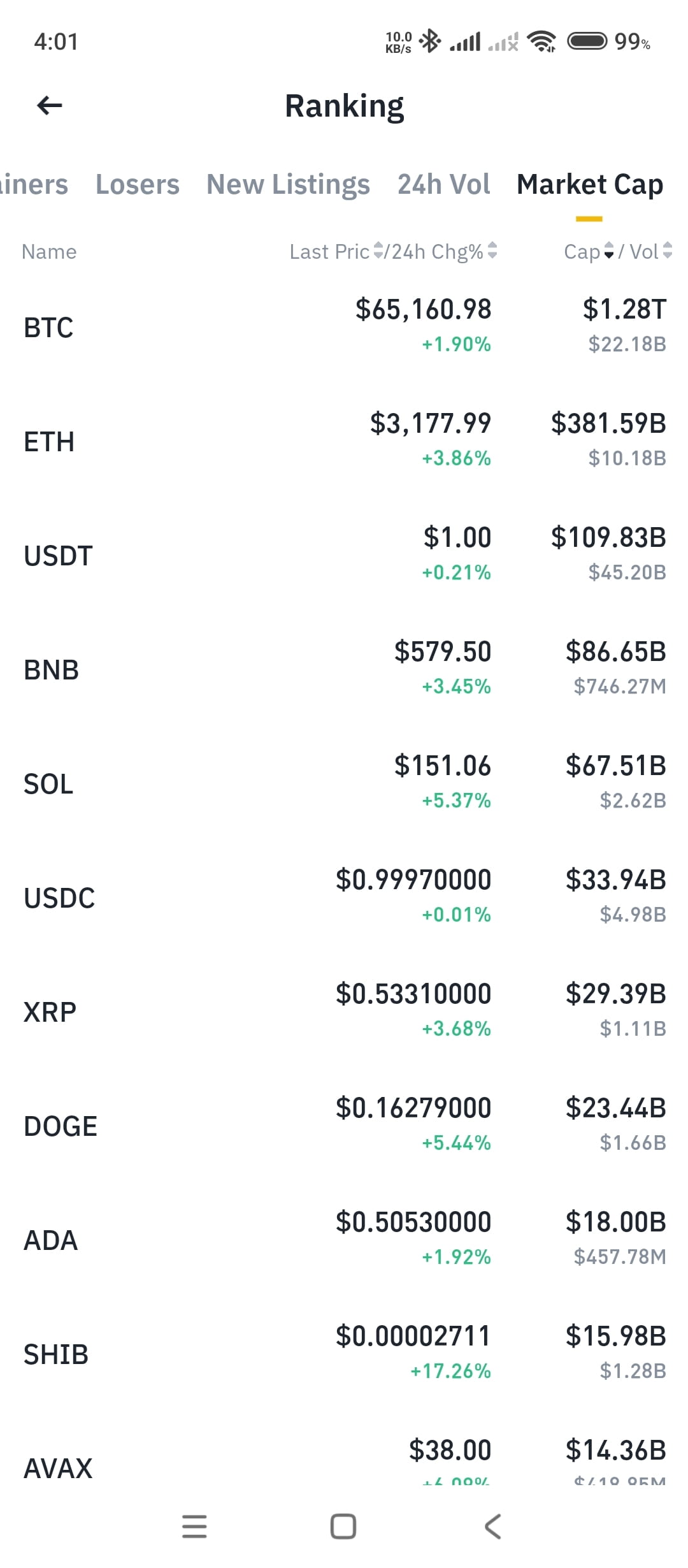View SHIB with +17.26% gain
This screenshot has width=688, height=1568.
coord(344,1354)
